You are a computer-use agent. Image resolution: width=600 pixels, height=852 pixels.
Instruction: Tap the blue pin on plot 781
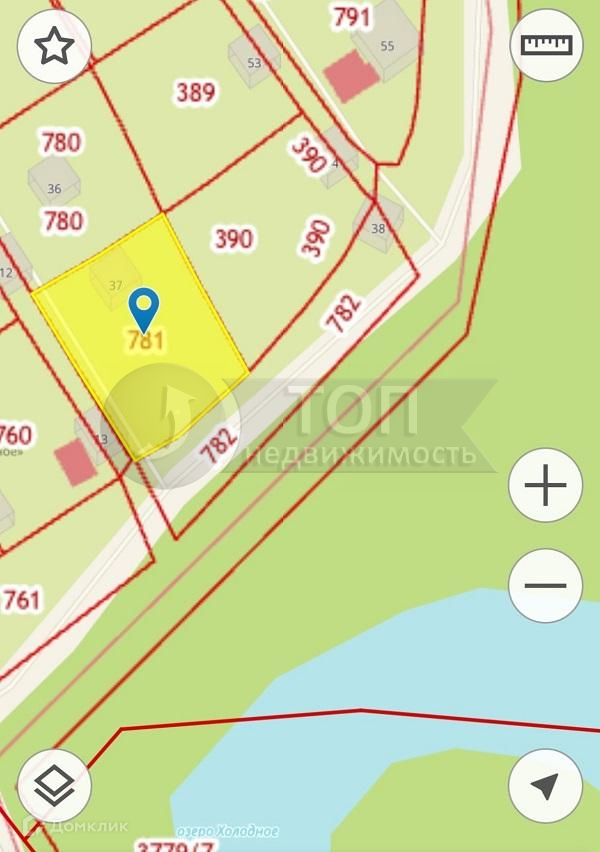click(145, 307)
